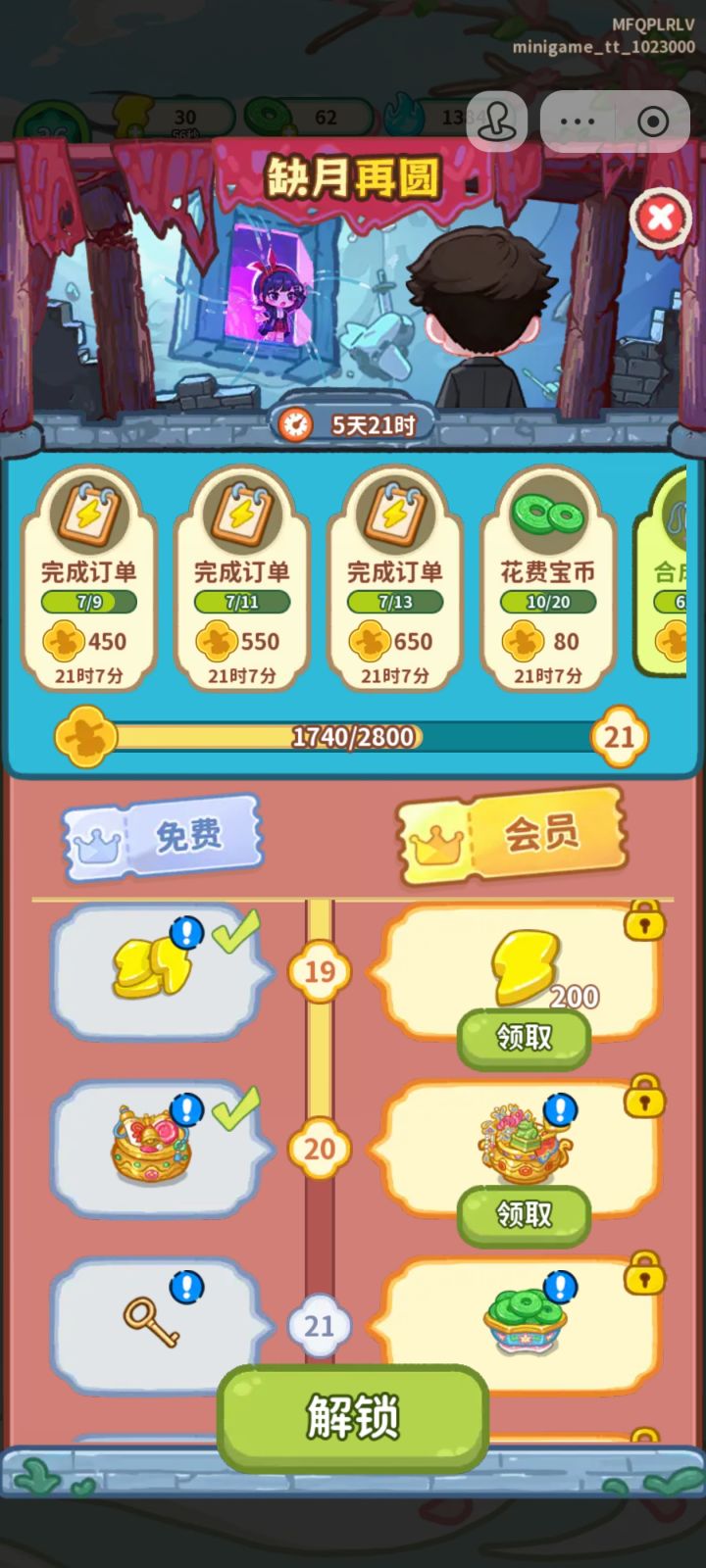Tap the record circle icon in top-right capsule
This screenshot has width=706, height=1568.
(x=651, y=120)
